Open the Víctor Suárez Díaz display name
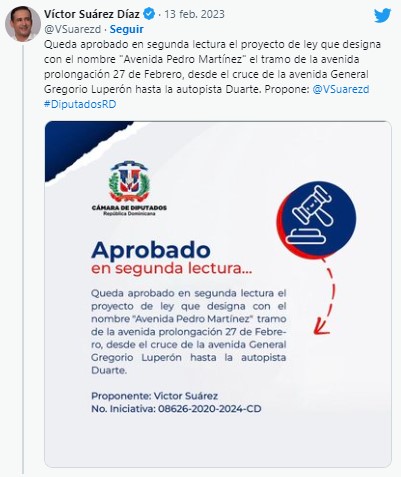401x477 pixels. pyautogui.click(x=92, y=14)
